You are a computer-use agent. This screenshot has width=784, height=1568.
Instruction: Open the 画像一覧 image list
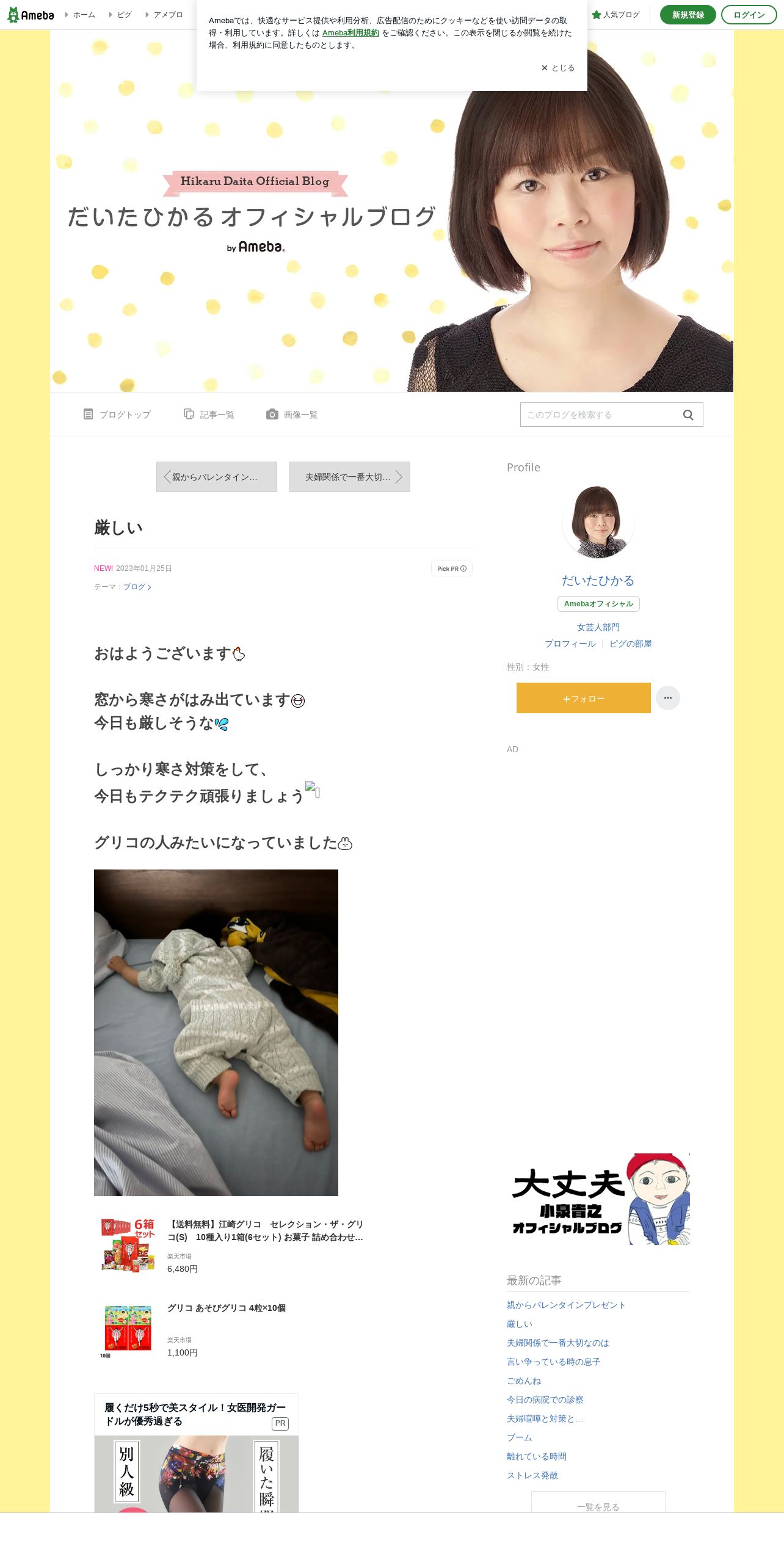pyautogui.click(x=292, y=415)
